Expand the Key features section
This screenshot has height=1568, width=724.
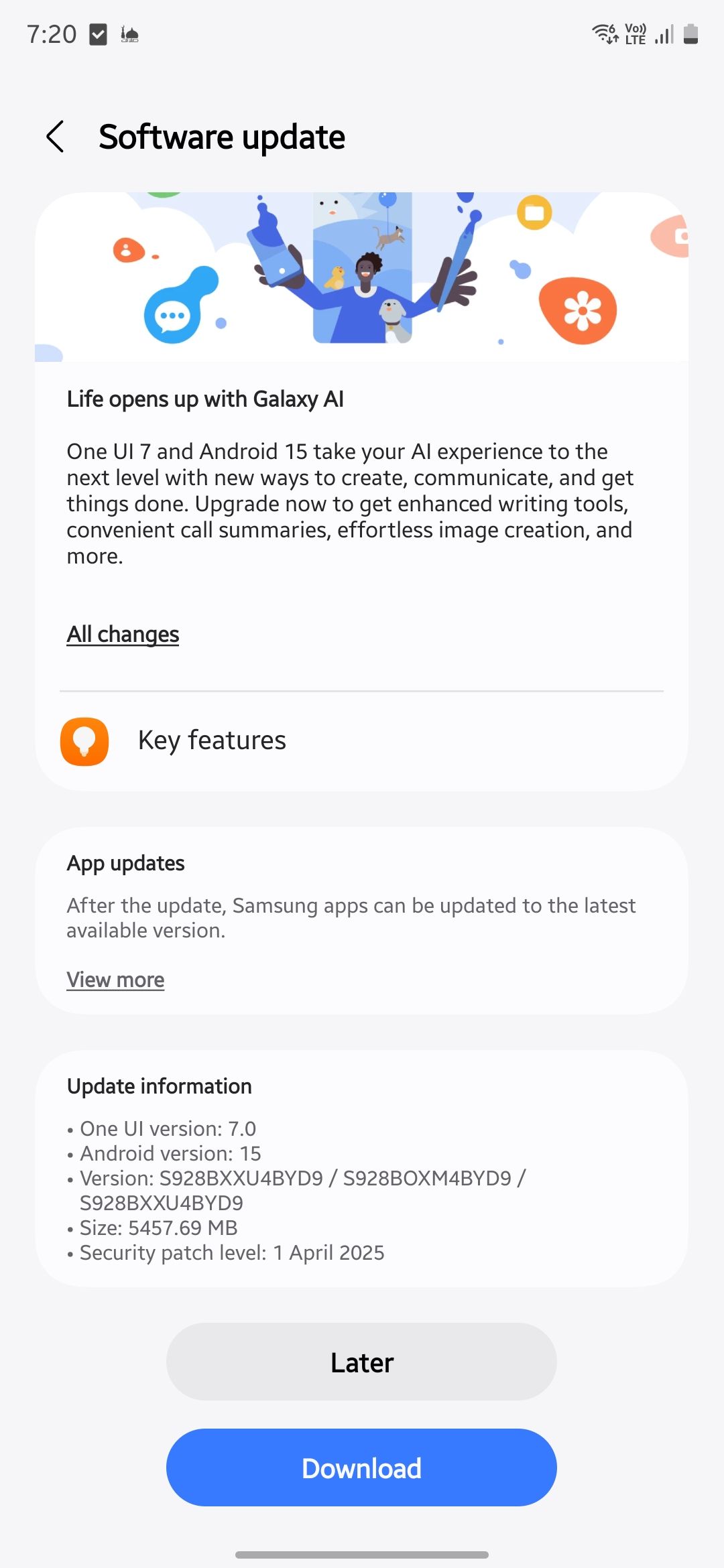click(362, 740)
